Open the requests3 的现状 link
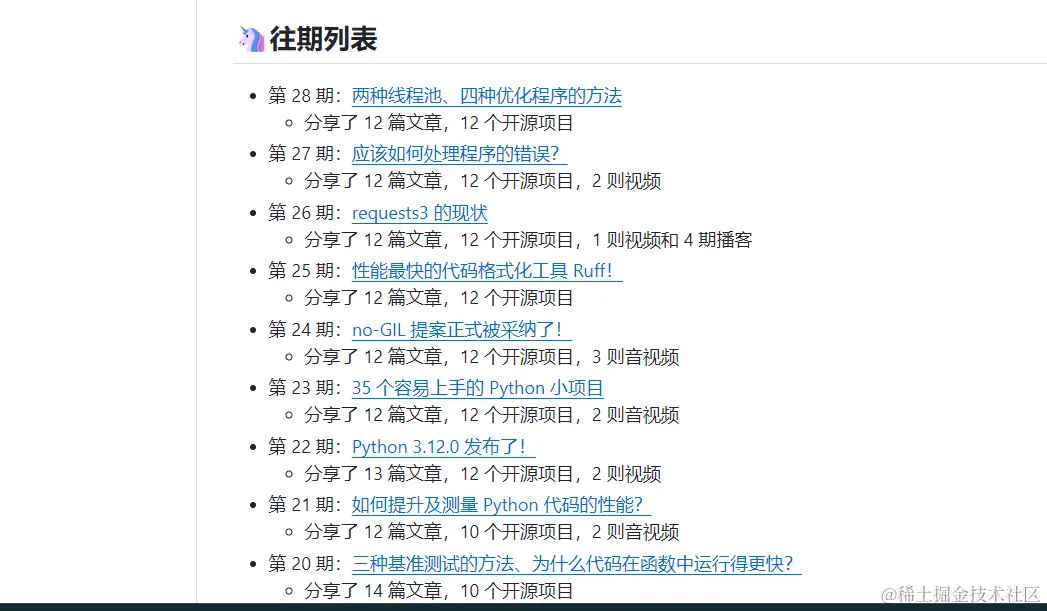Viewport: 1047px width, 611px height. pyautogui.click(x=419, y=213)
